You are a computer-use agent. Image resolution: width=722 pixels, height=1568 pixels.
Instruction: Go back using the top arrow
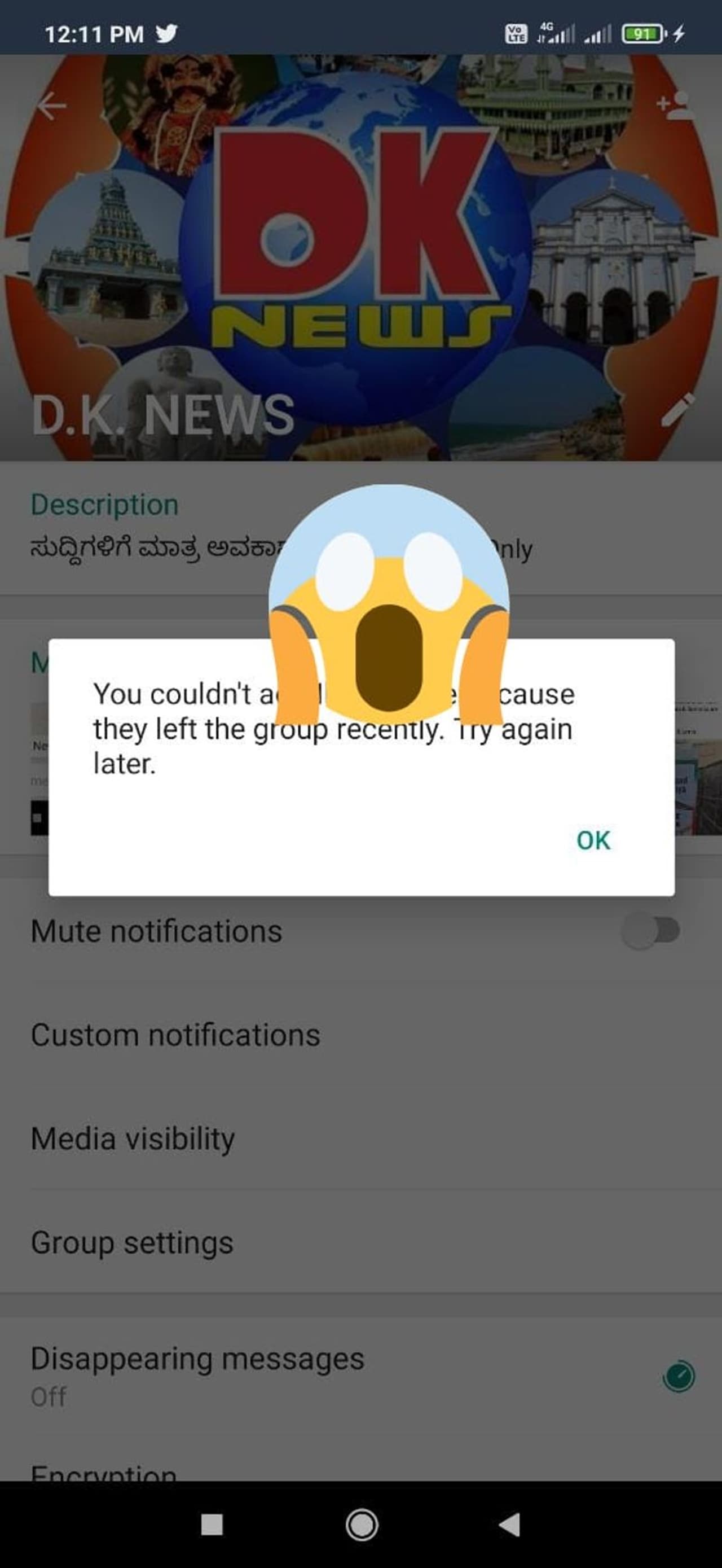click(x=52, y=106)
